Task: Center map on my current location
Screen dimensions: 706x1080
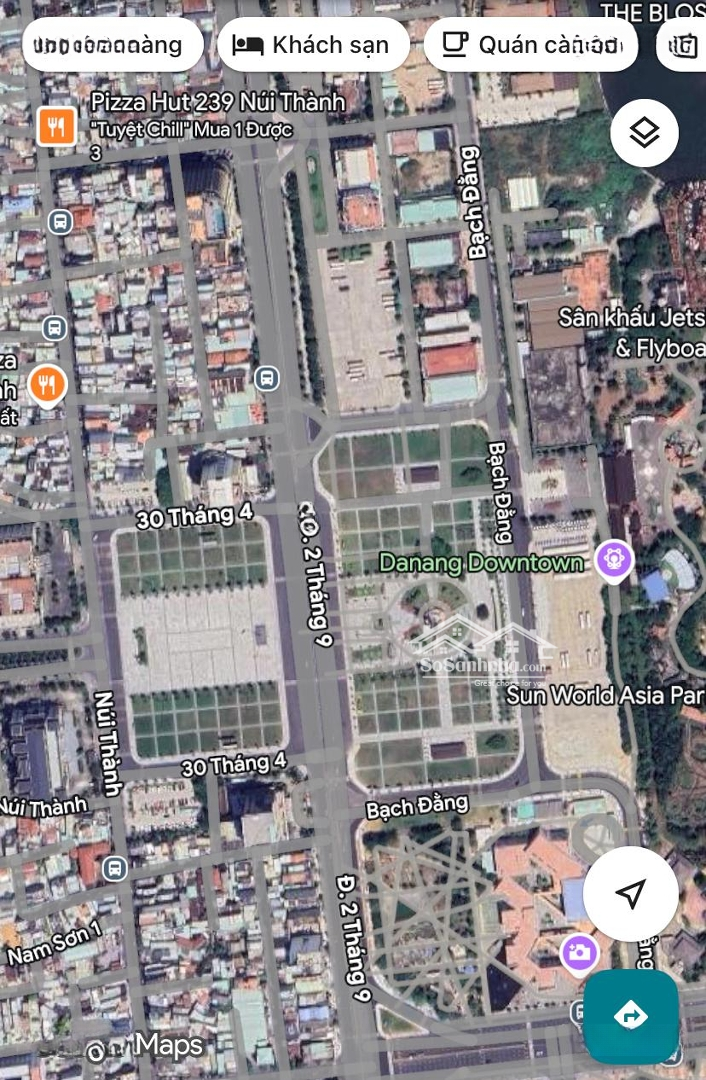Action: (x=630, y=893)
